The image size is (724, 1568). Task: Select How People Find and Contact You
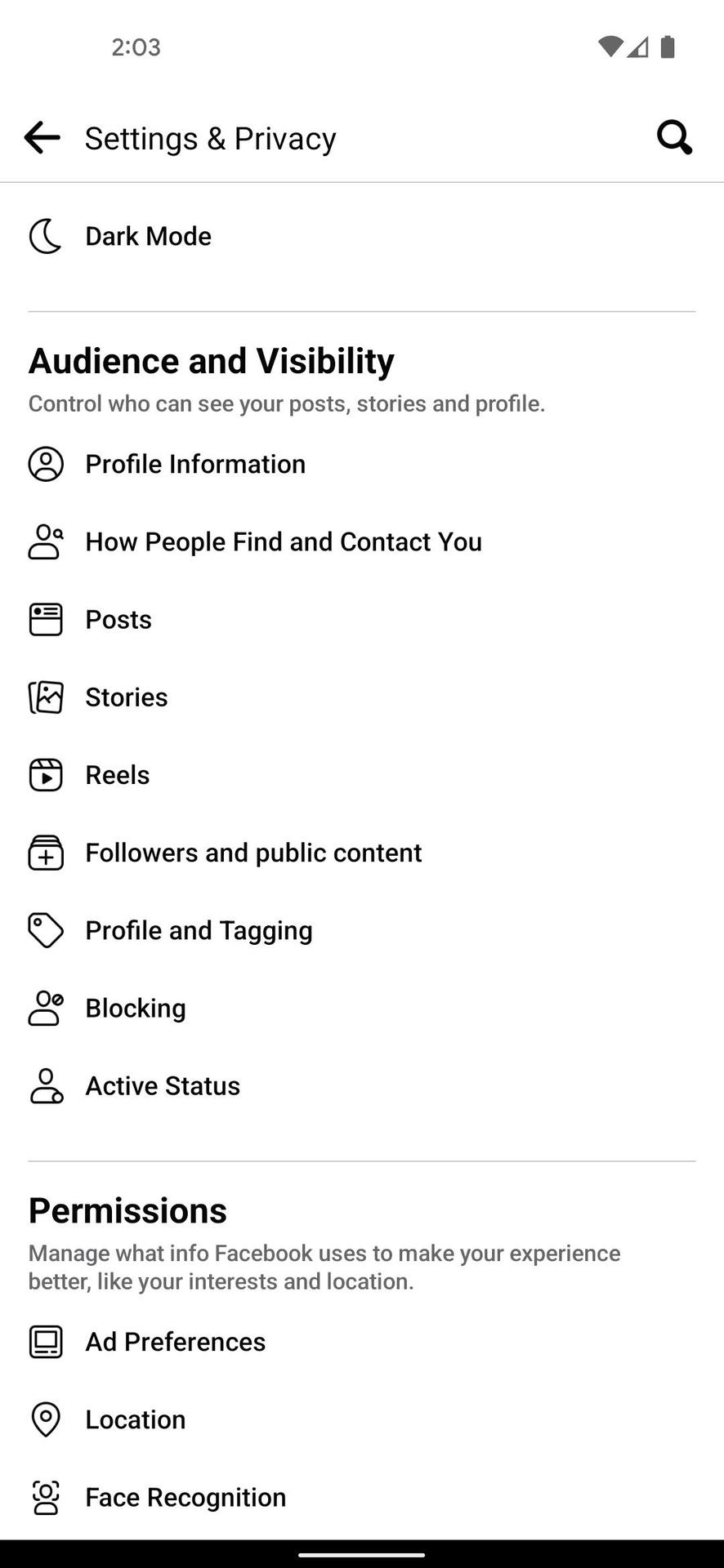284,541
